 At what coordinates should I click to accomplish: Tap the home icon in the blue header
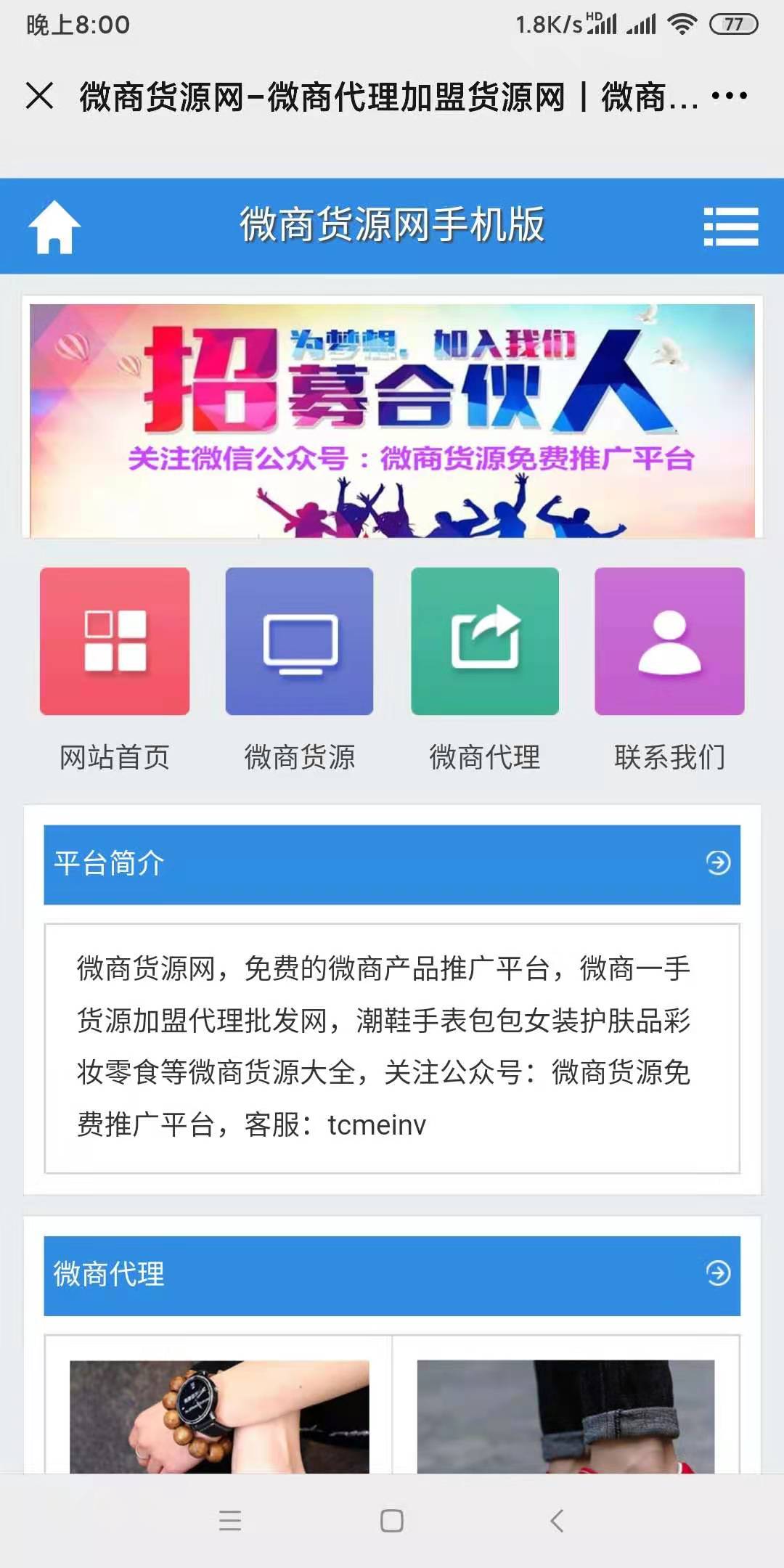pyautogui.click(x=54, y=227)
